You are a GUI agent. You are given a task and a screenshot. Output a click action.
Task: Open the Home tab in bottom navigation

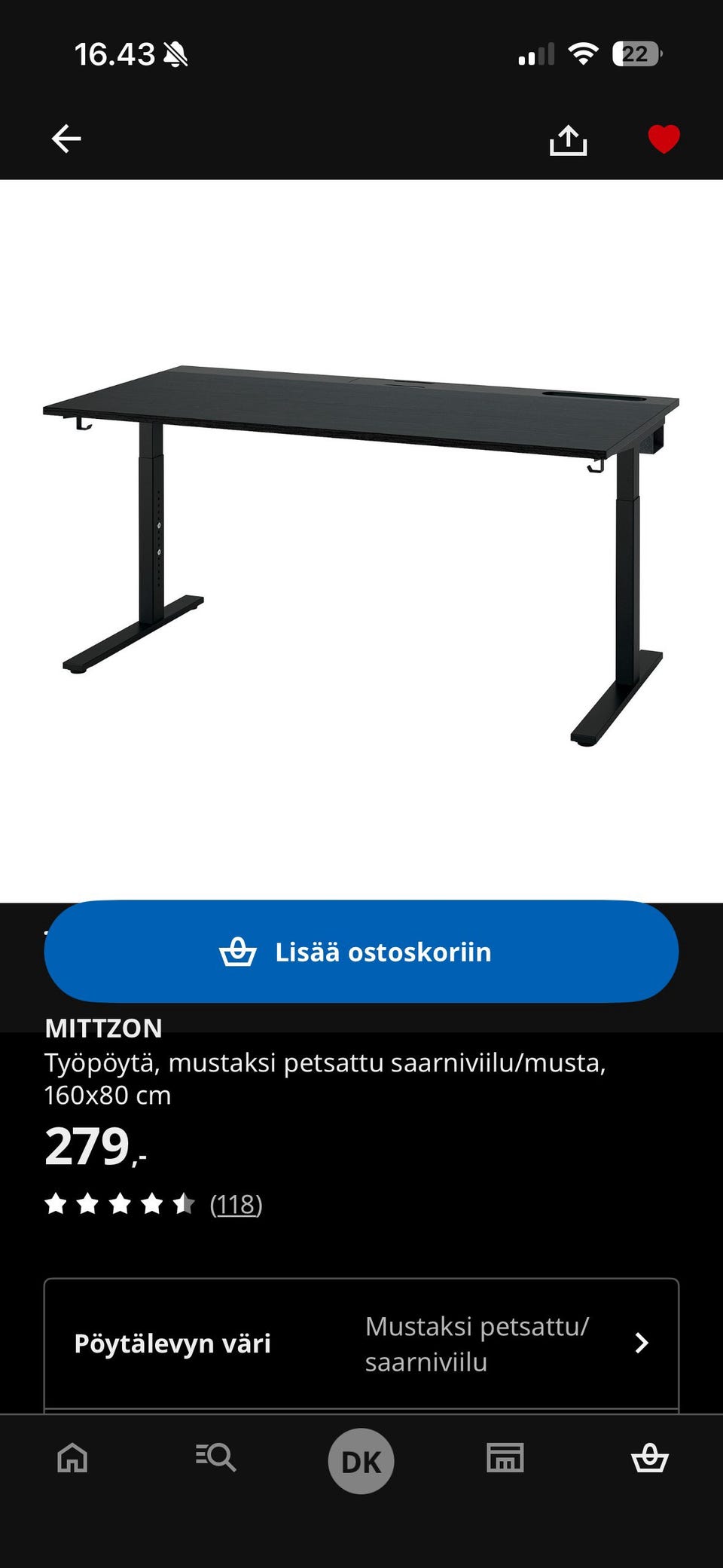[x=72, y=1458]
